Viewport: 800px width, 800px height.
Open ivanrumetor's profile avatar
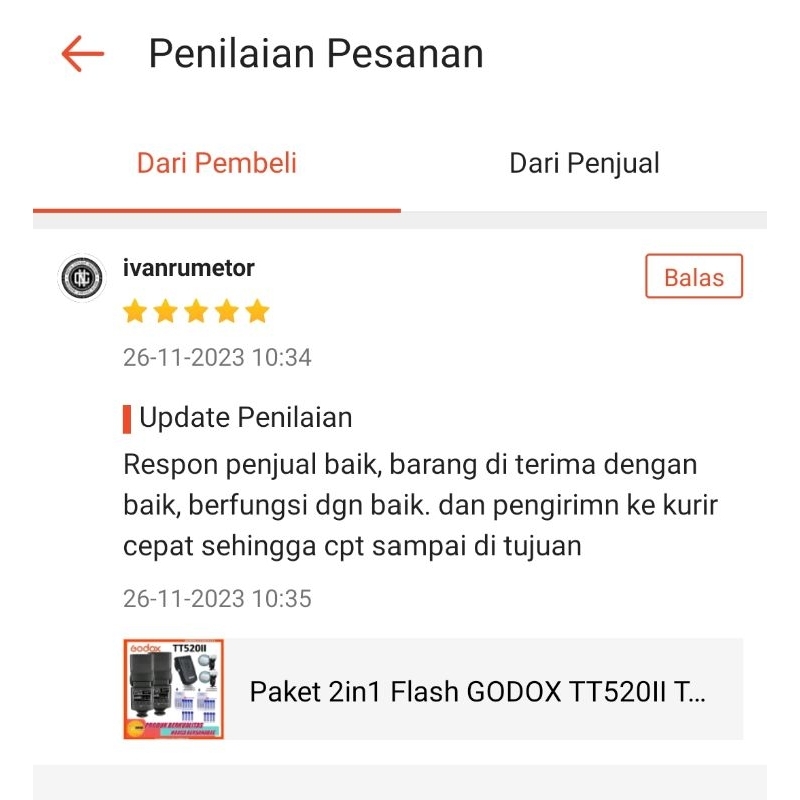click(x=83, y=279)
